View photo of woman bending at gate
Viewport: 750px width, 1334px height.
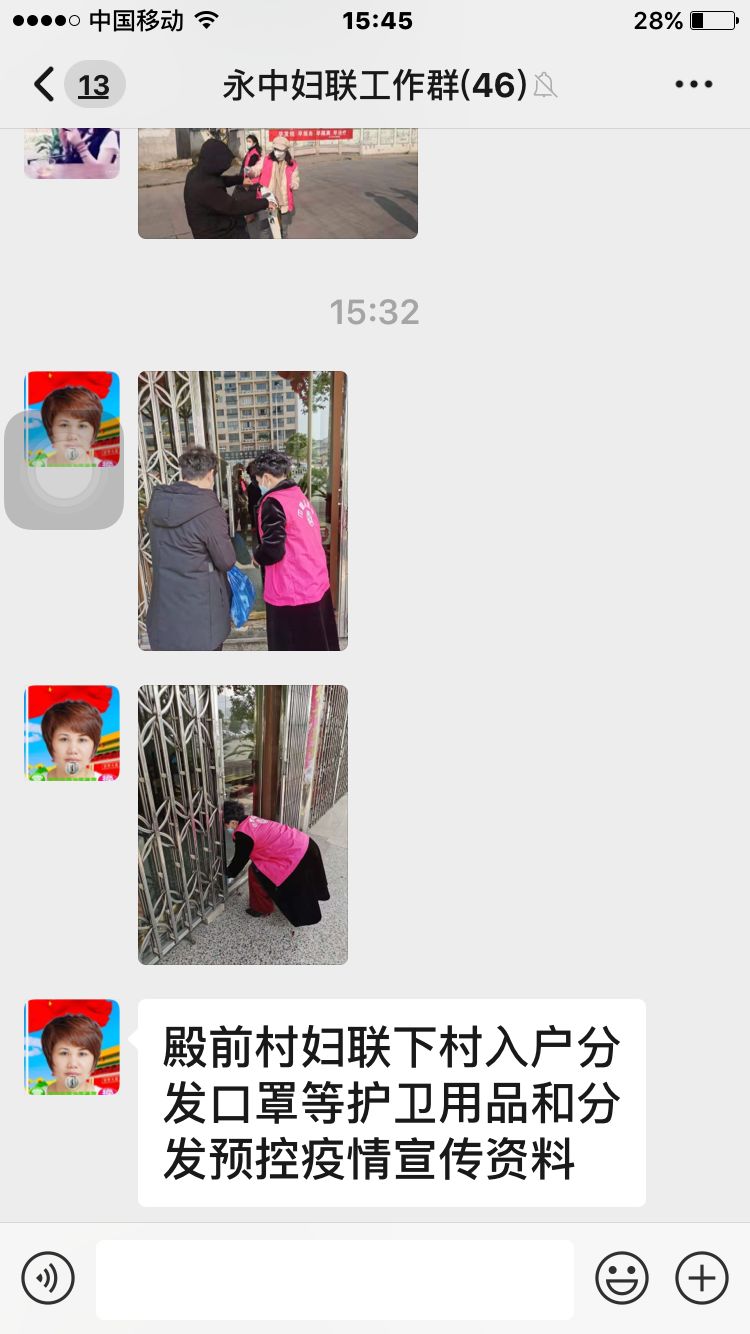click(x=243, y=824)
